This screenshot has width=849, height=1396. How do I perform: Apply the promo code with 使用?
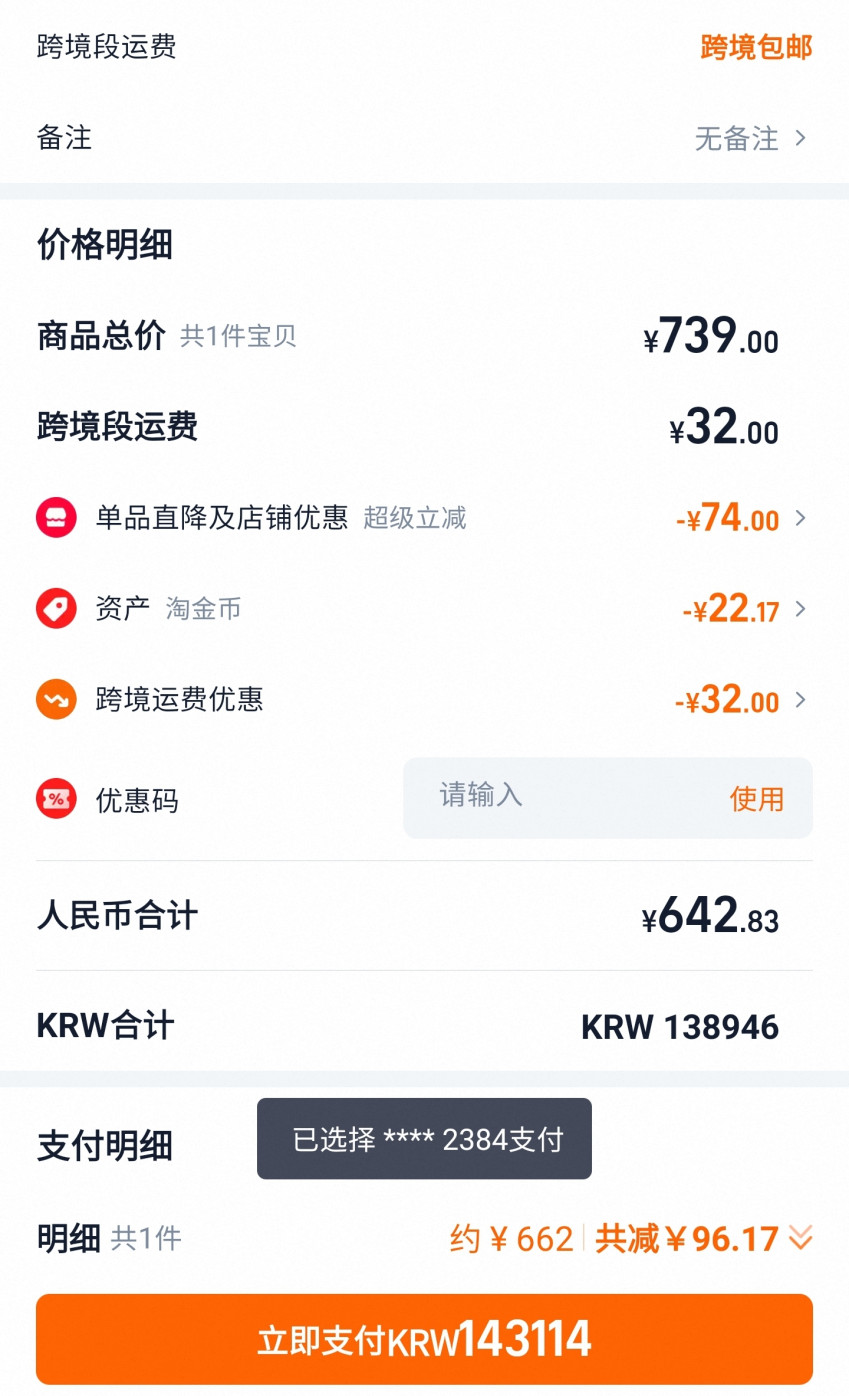(757, 798)
